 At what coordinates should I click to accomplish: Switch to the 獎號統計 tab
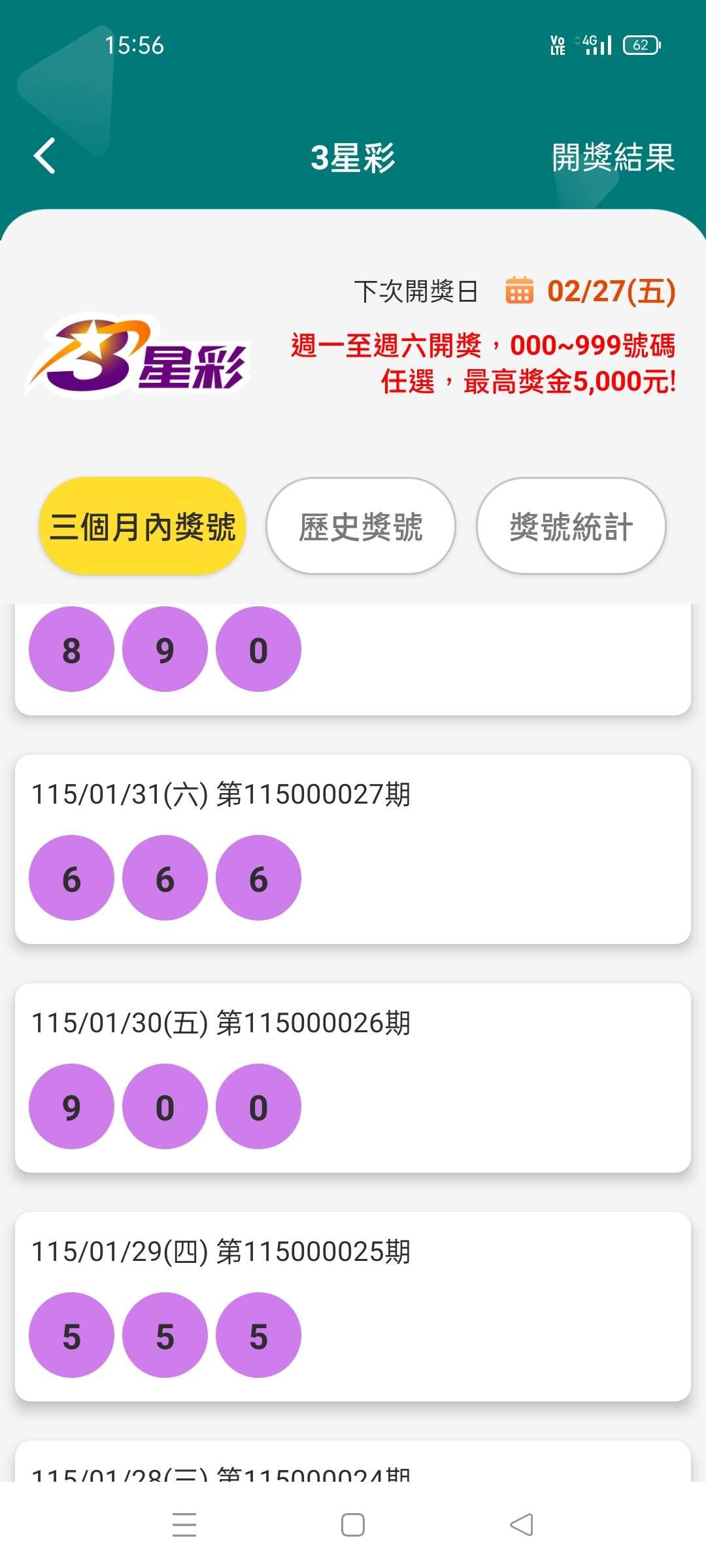coord(571,527)
